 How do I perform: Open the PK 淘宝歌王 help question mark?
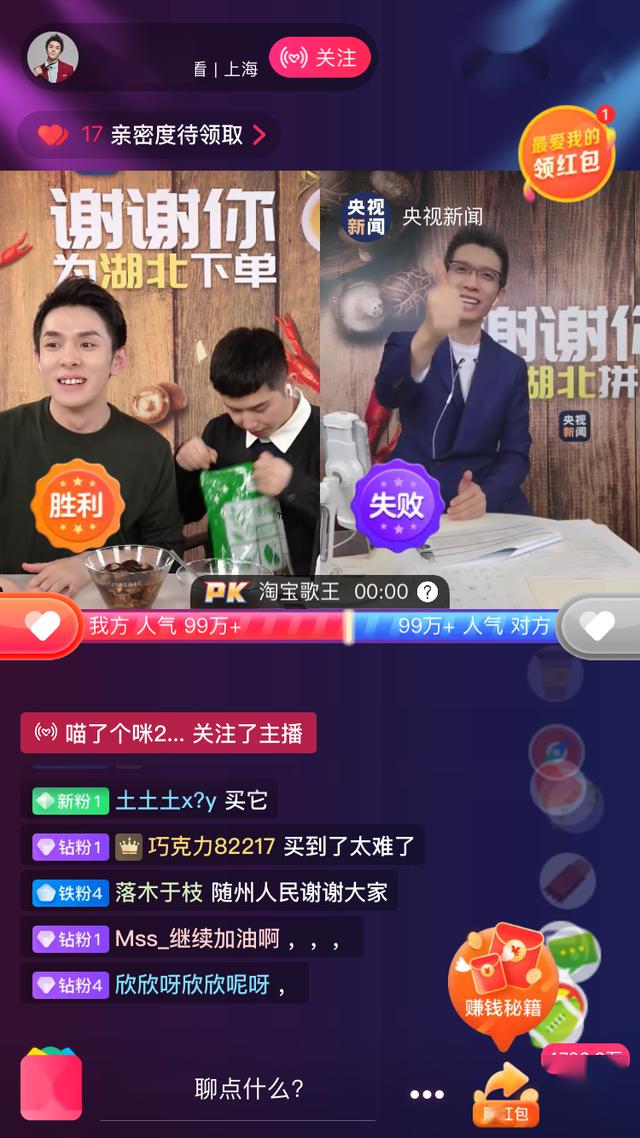[x=427, y=591]
